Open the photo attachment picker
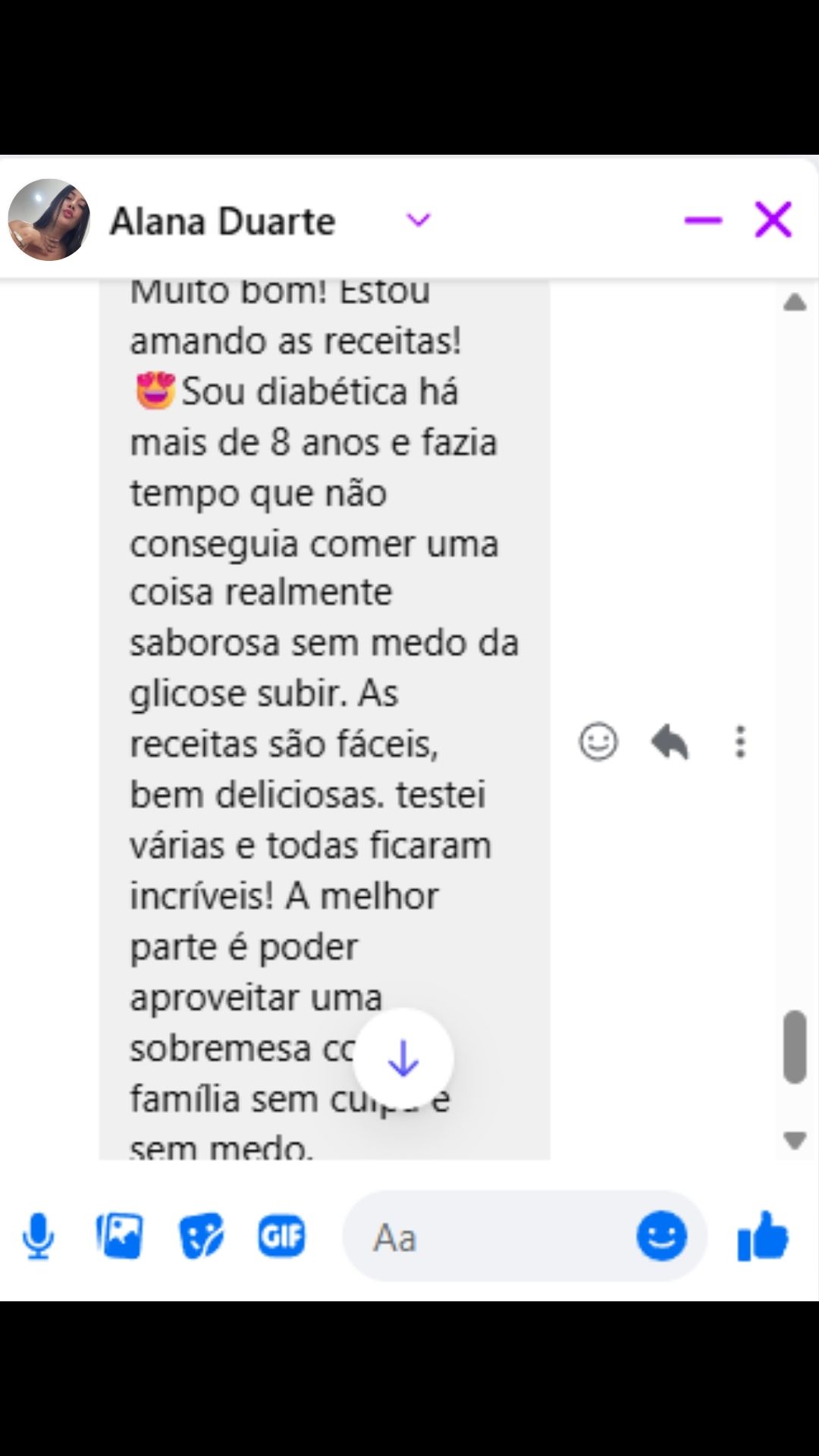The width and height of the screenshot is (819, 1456). pos(121,1236)
